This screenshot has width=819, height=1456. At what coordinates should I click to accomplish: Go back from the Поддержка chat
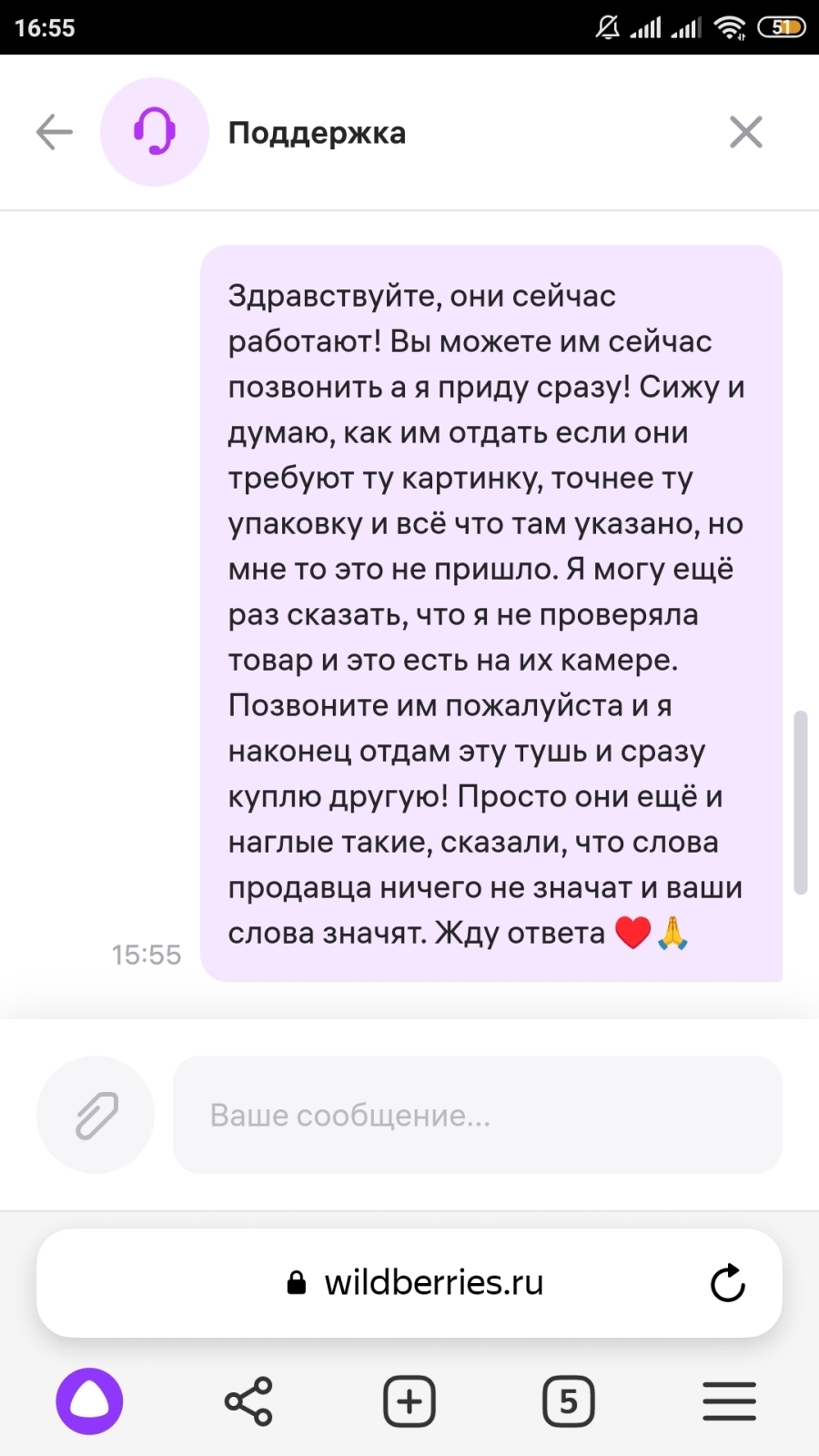pyautogui.click(x=55, y=133)
